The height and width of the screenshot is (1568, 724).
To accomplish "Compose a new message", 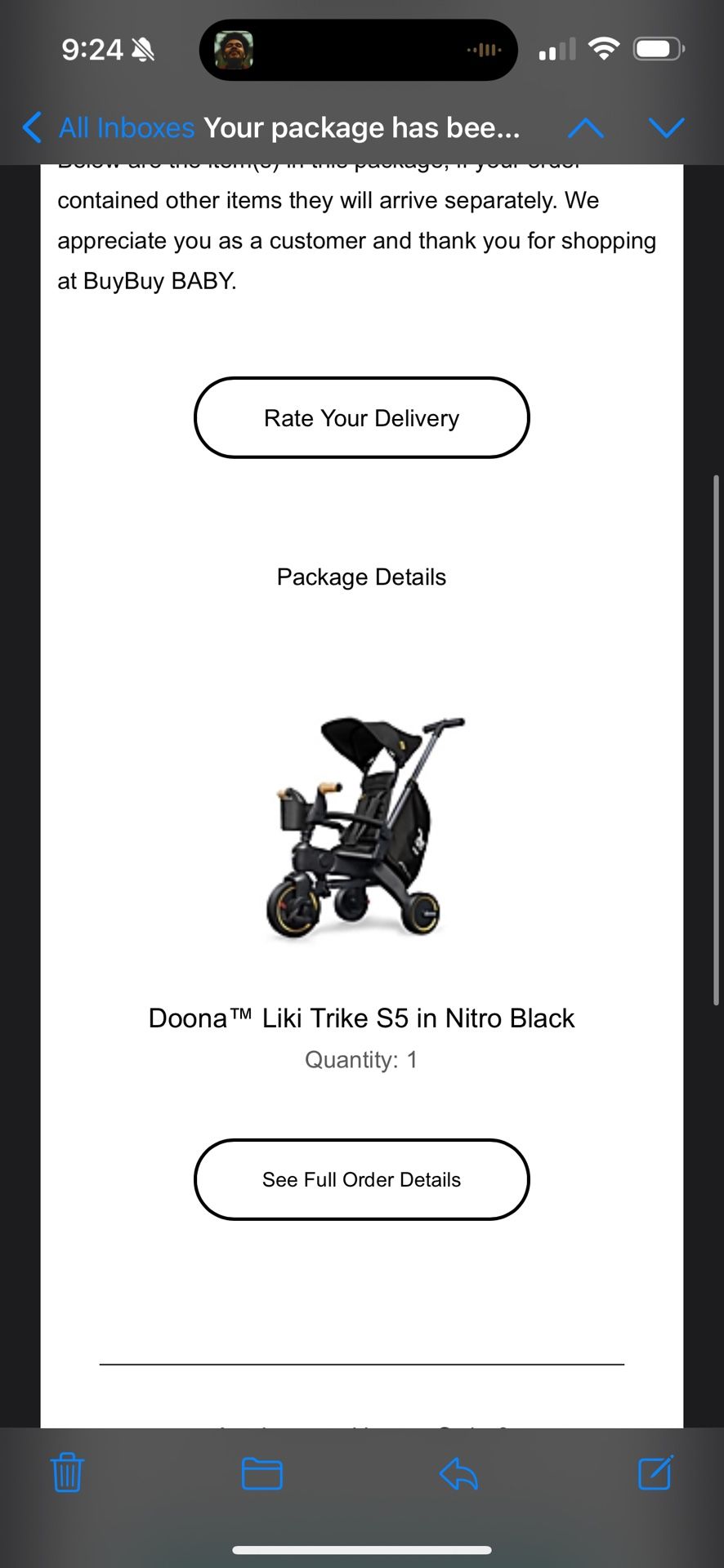I will (655, 1473).
